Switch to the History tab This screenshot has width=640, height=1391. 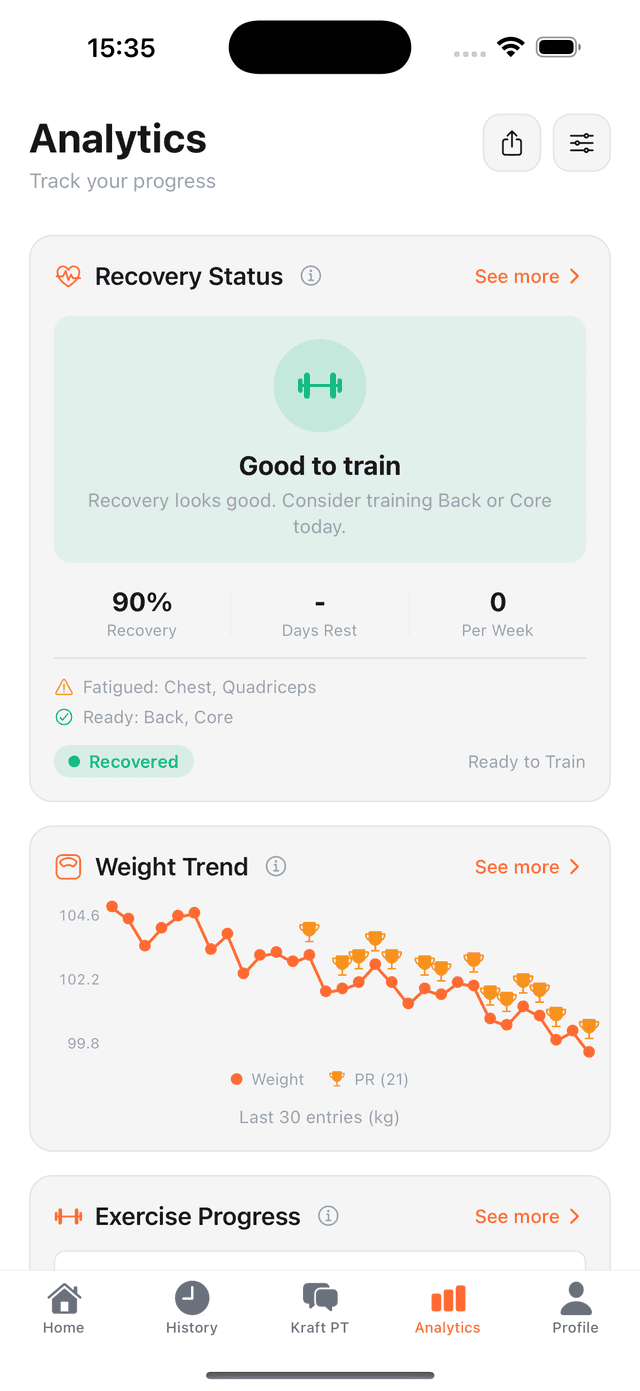click(192, 1309)
